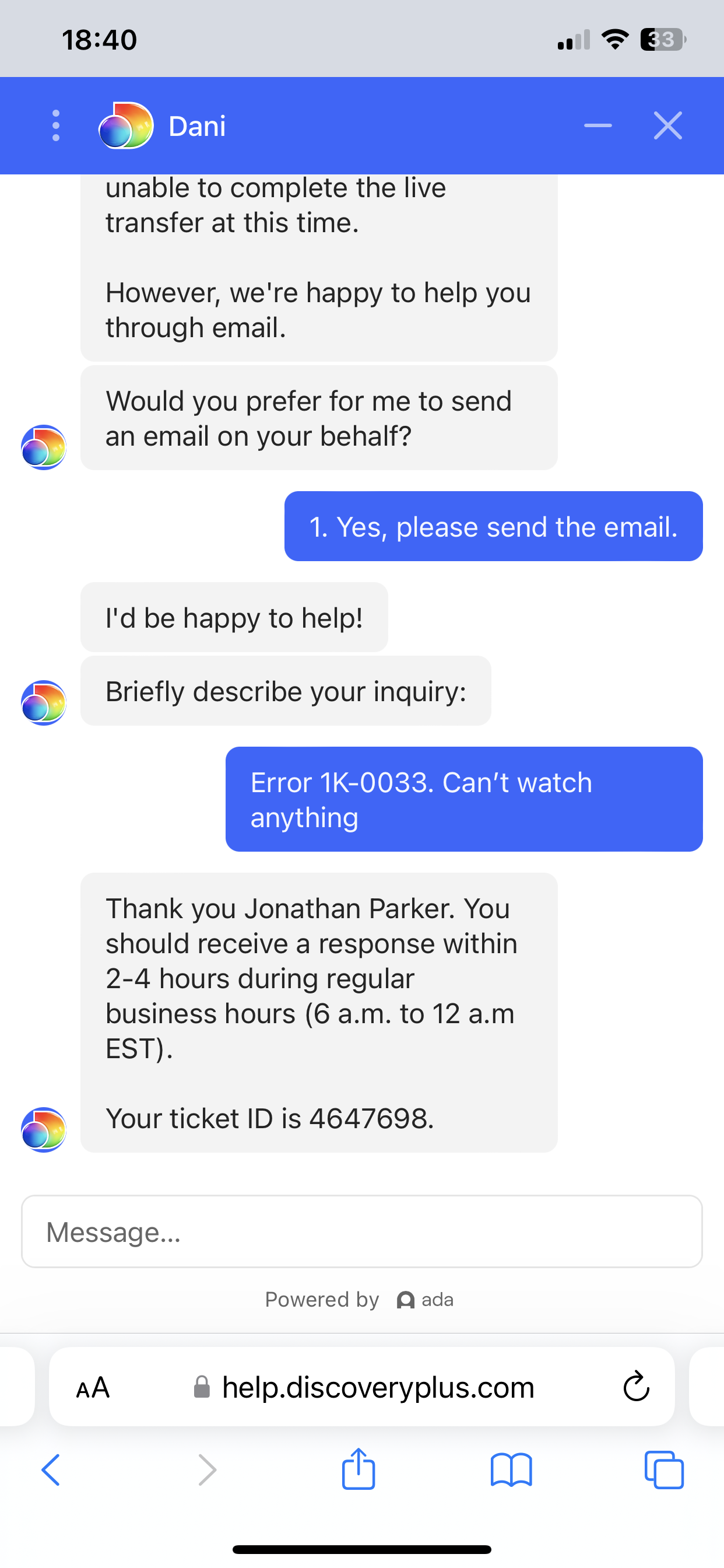The image size is (724, 1568).
Task: Share this page via the share sheet
Action: pyautogui.click(x=359, y=1469)
